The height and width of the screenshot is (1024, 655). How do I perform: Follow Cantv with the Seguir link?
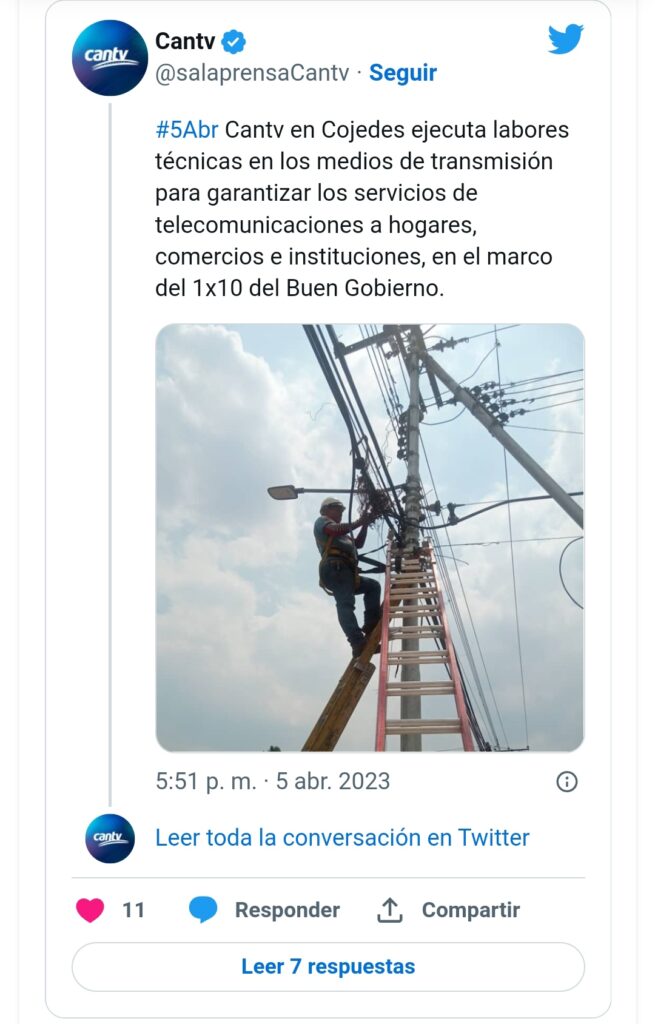point(402,73)
